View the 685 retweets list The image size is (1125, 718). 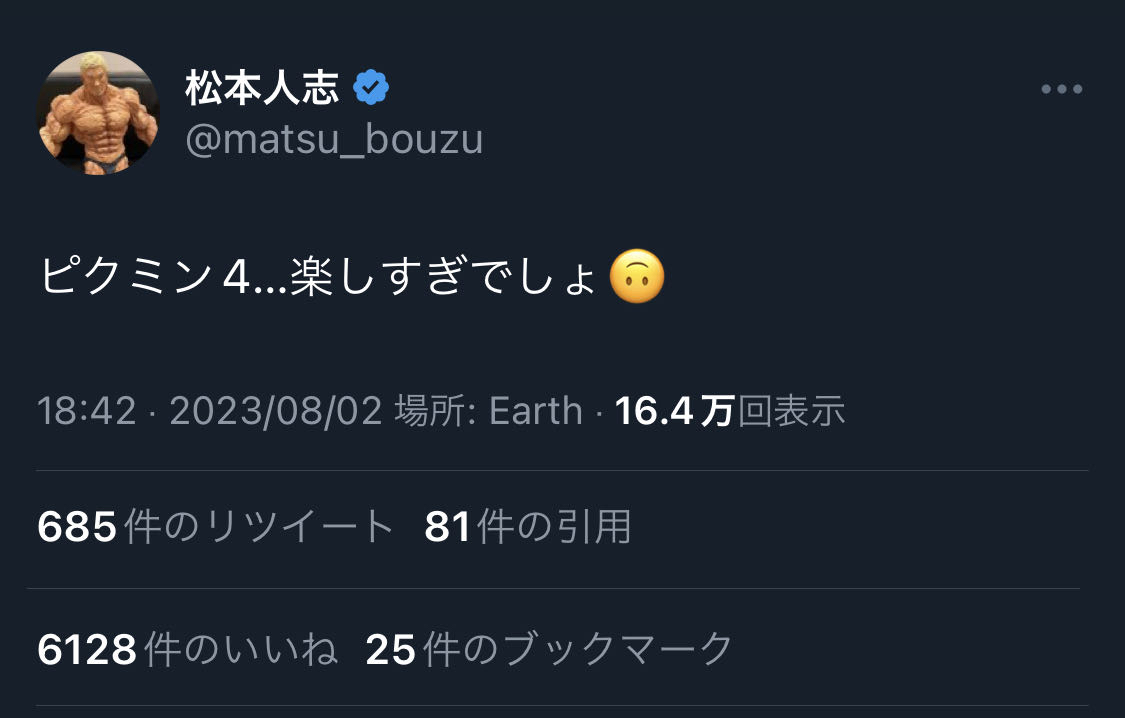215,527
